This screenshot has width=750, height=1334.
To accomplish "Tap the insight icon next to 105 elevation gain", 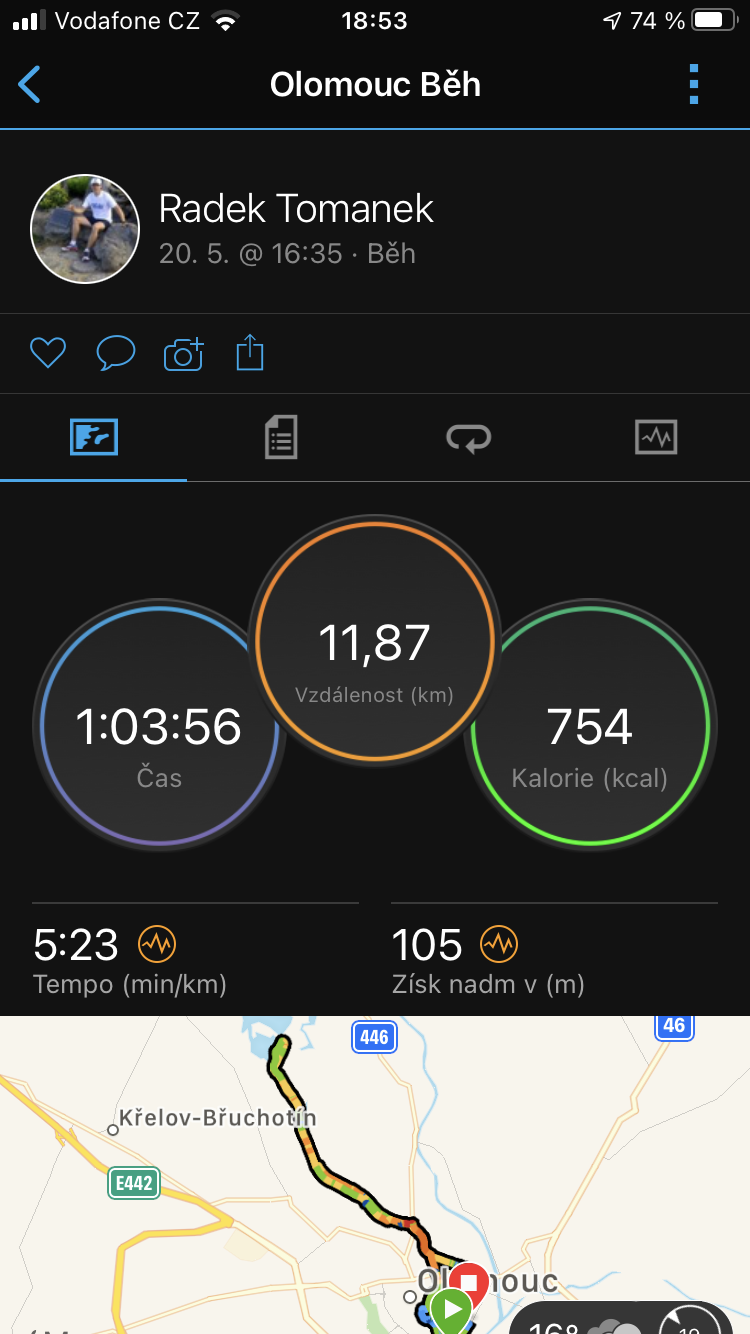I will click(x=499, y=943).
